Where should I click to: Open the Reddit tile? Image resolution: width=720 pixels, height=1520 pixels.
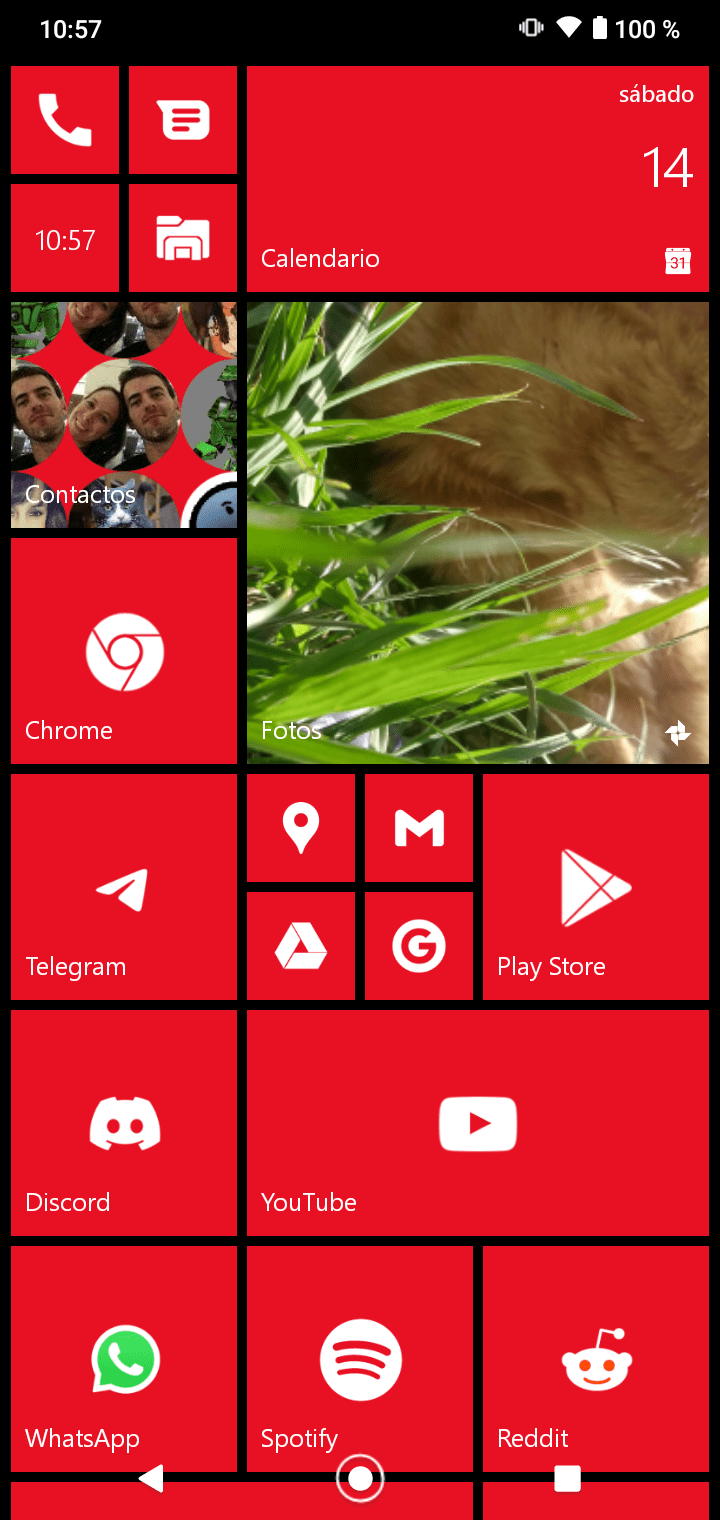596,1359
